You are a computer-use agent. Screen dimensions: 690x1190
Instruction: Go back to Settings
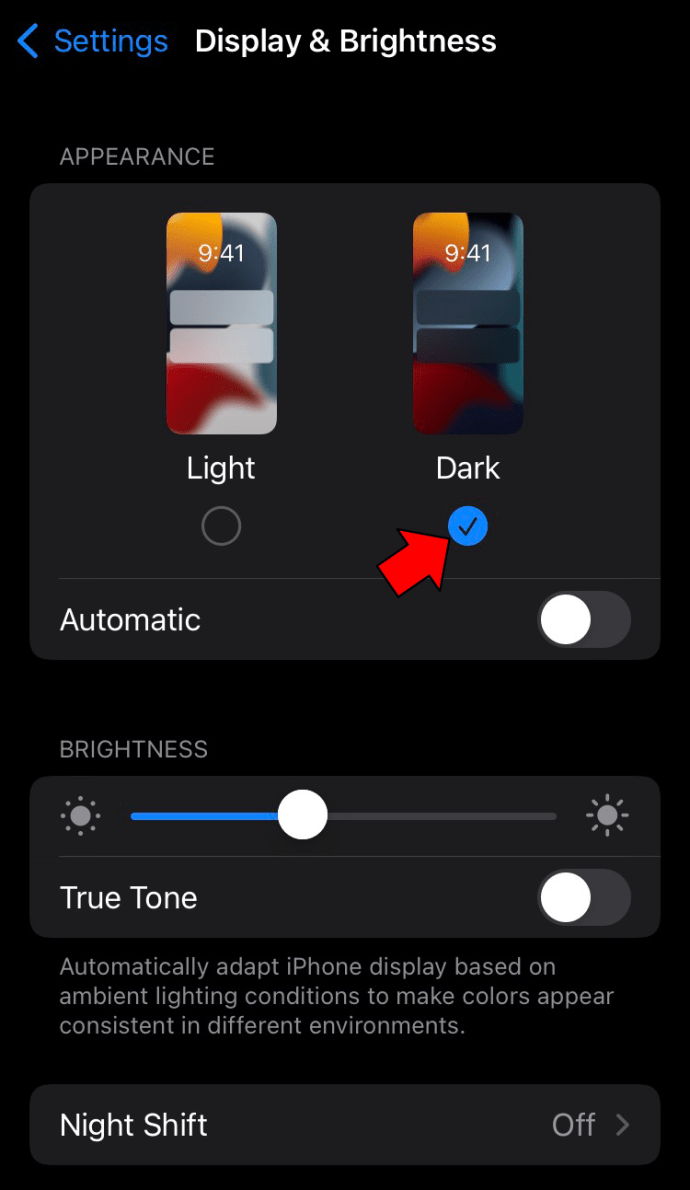(x=93, y=41)
